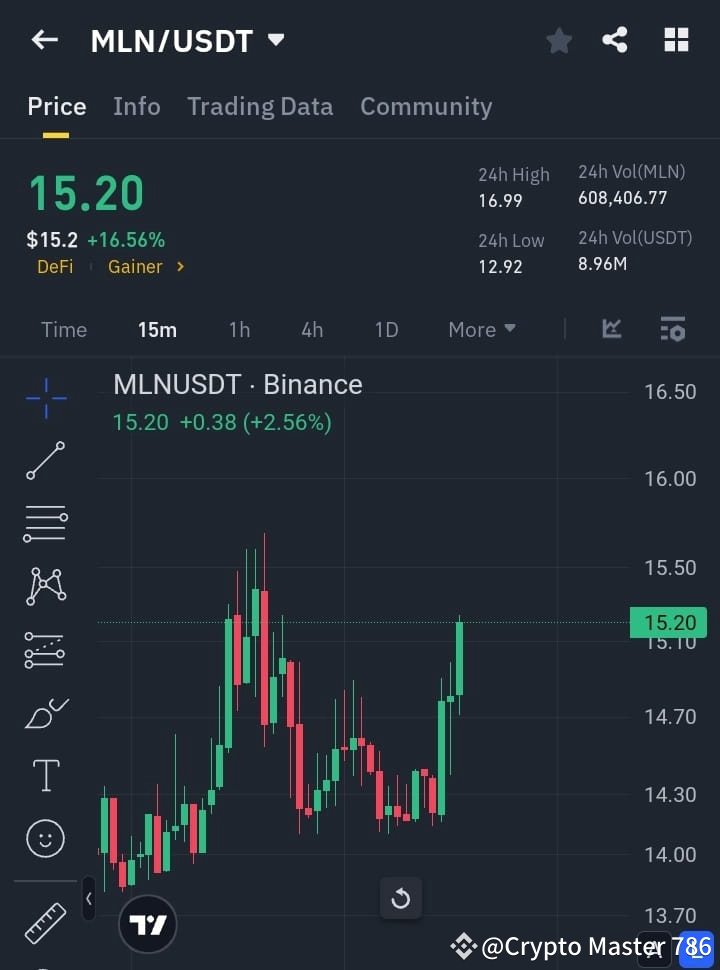Viewport: 720px width, 970px height.
Task: Switch chart to 1h timeframe
Action: click(x=239, y=329)
